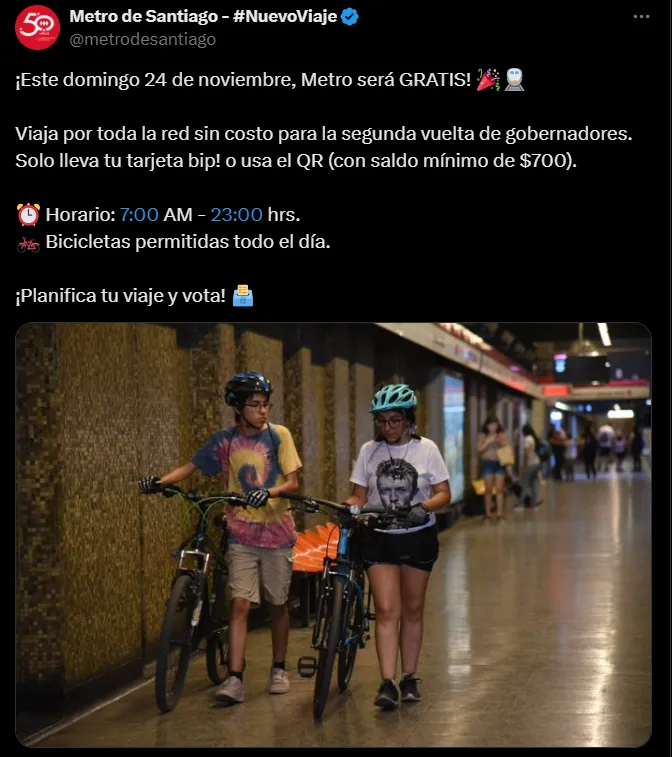Open the @metrodesantiago handle
Image resolution: width=672 pixels, height=757 pixels.
(x=142, y=39)
